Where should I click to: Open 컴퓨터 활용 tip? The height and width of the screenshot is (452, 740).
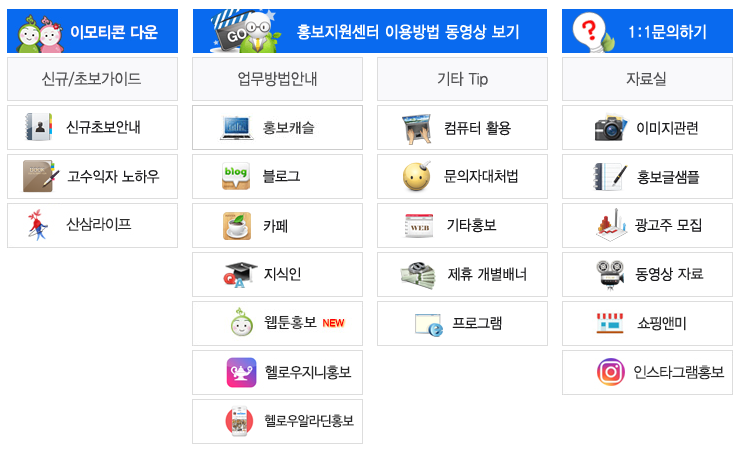(x=462, y=127)
